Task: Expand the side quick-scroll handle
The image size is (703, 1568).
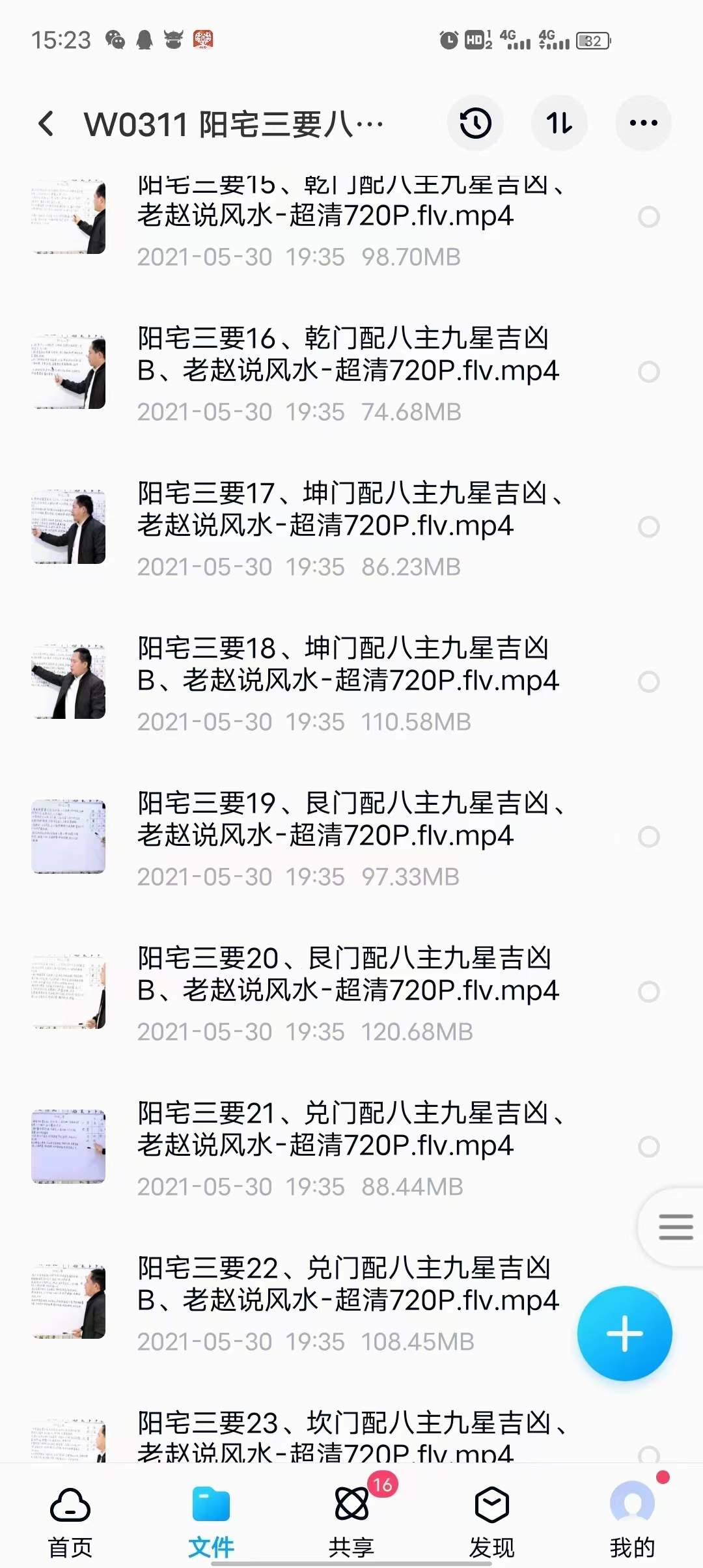Action: (675, 1226)
